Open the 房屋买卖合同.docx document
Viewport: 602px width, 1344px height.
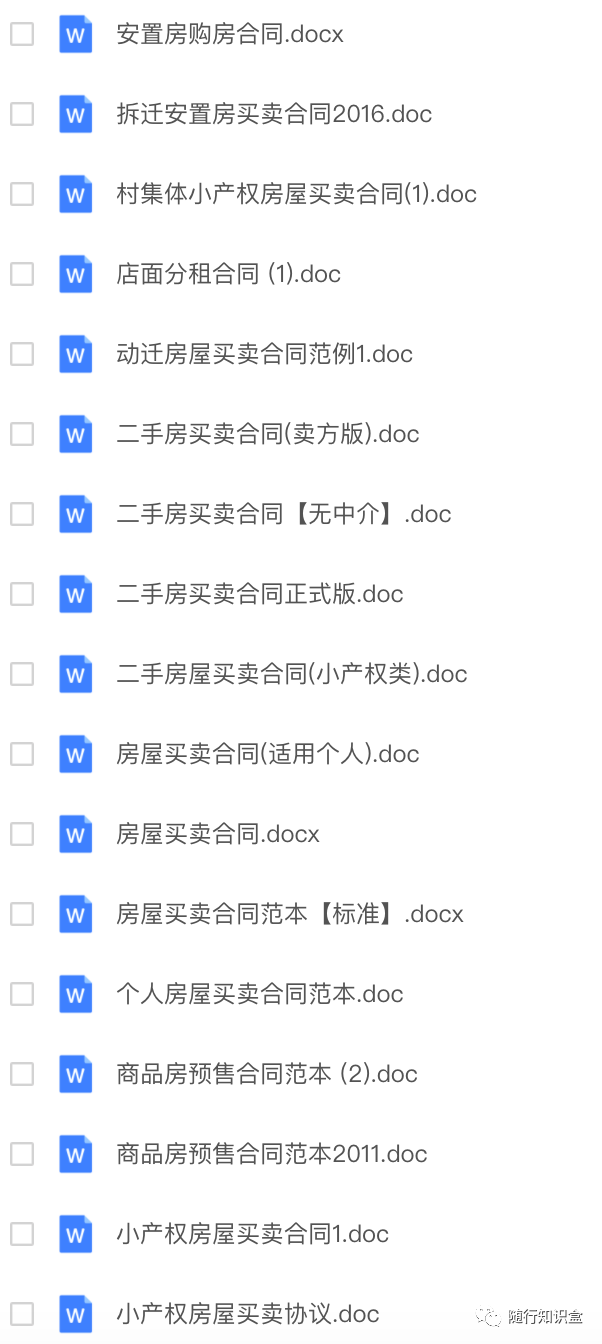[x=218, y=834]
